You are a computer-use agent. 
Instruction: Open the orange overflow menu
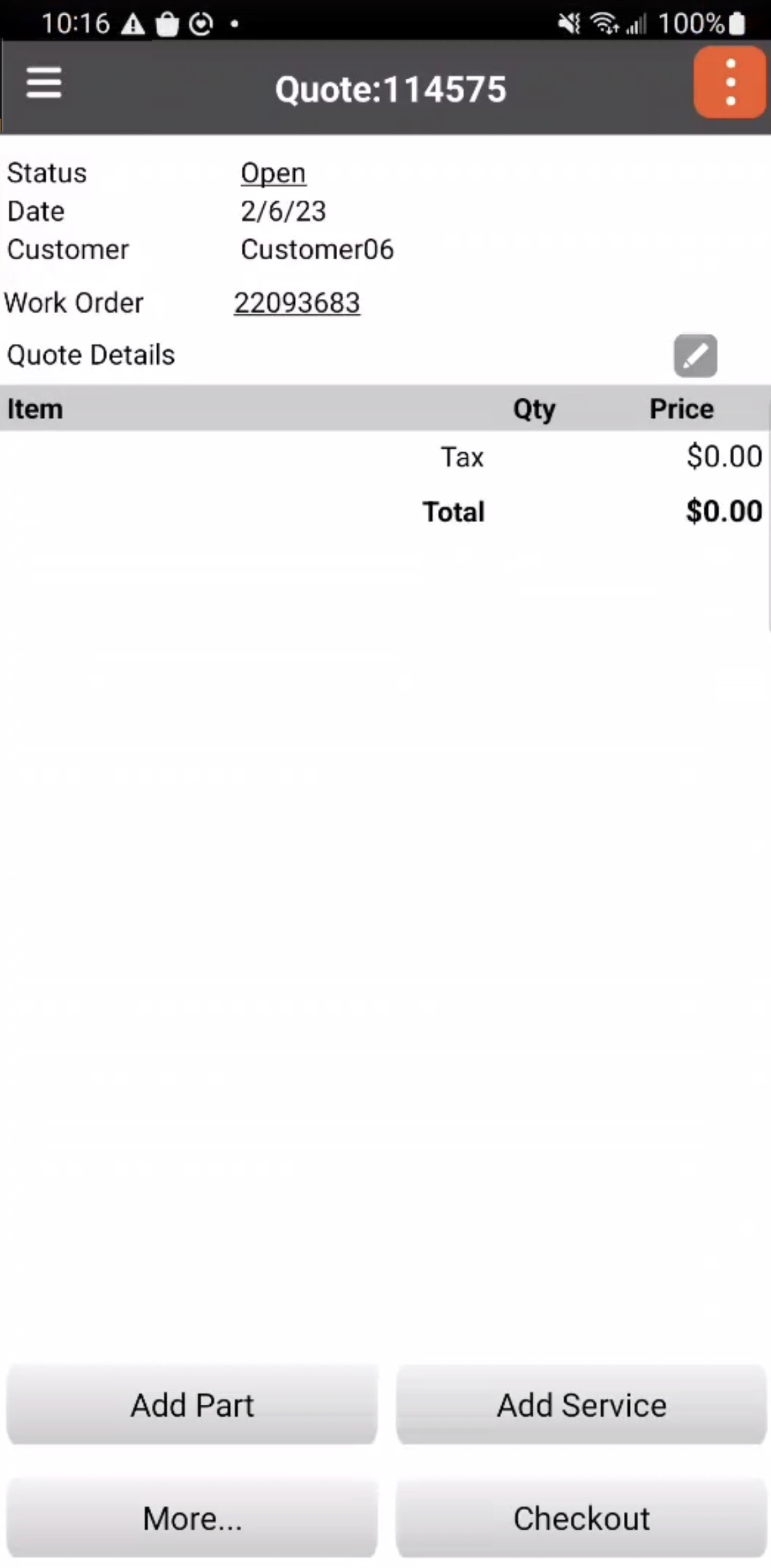click(730, 83)
